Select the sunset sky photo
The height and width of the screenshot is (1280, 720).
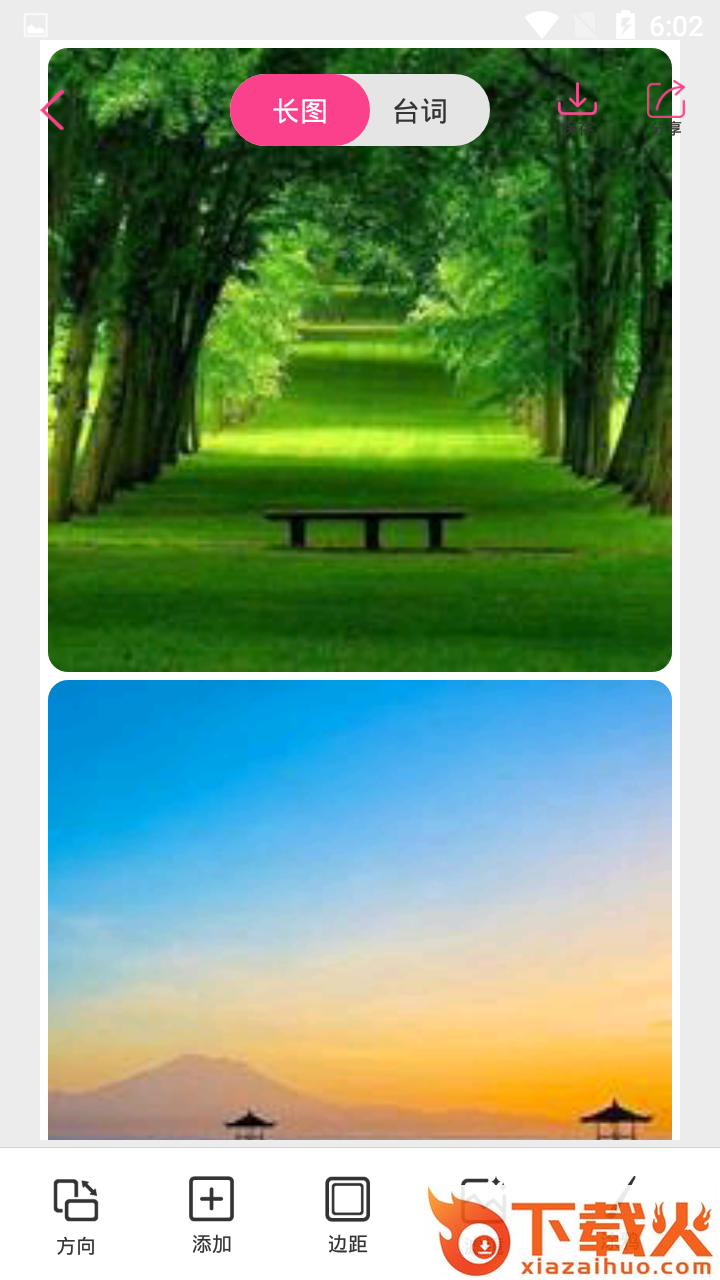click(360, 900)
